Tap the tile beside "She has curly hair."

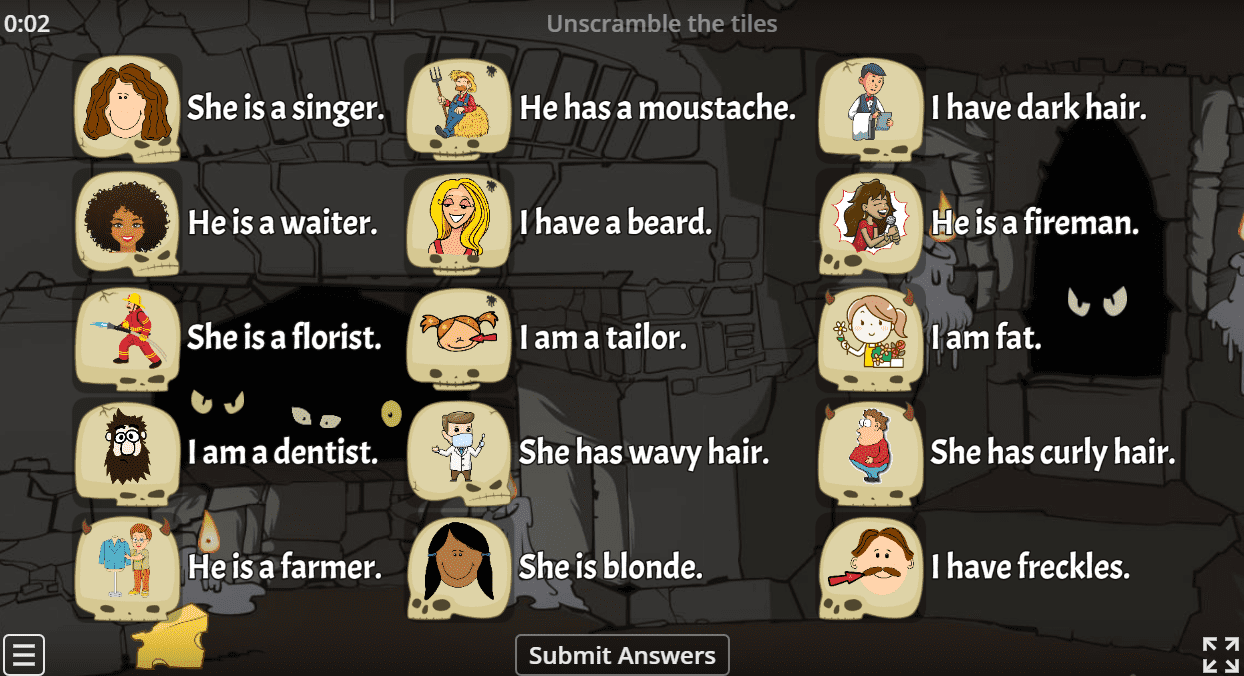(870, 452)
